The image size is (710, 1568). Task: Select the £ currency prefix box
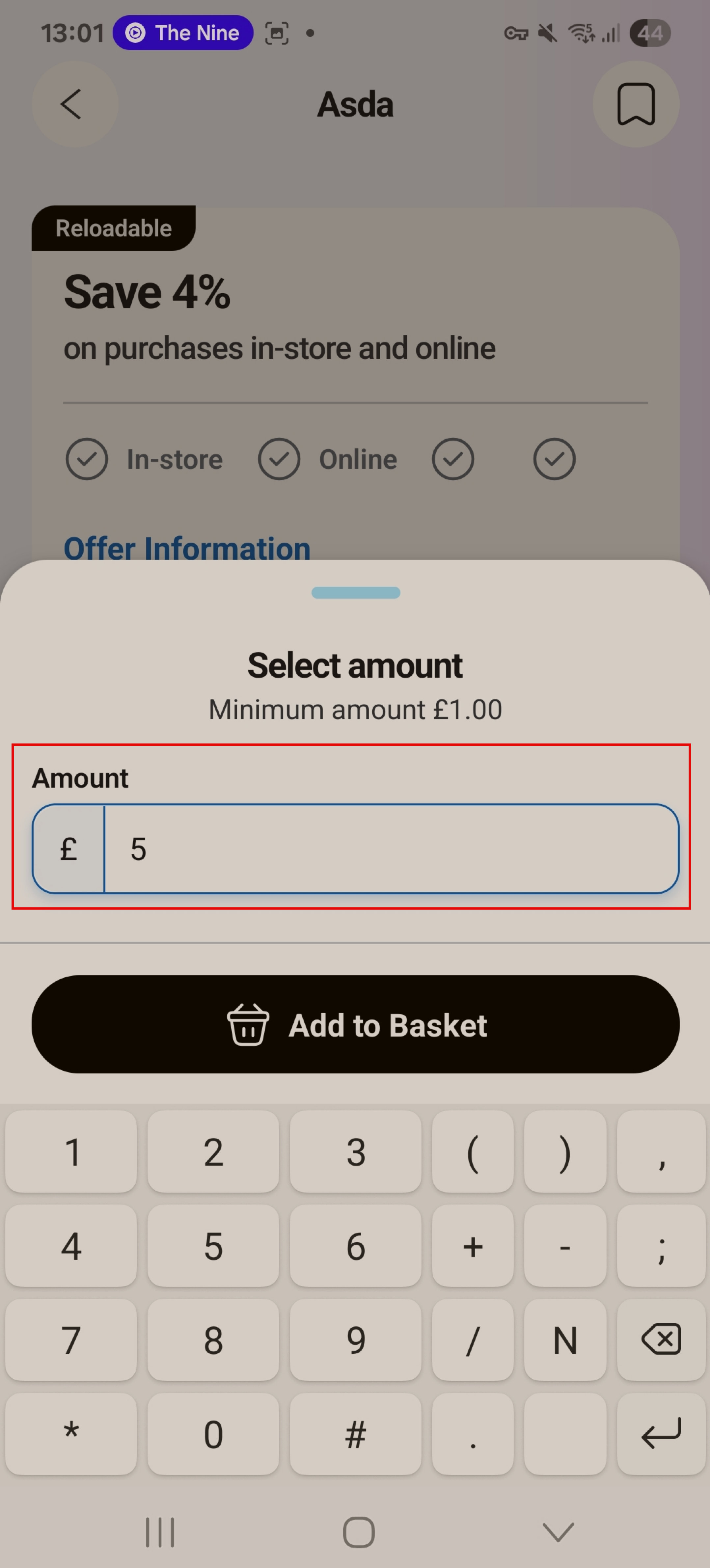68,849
